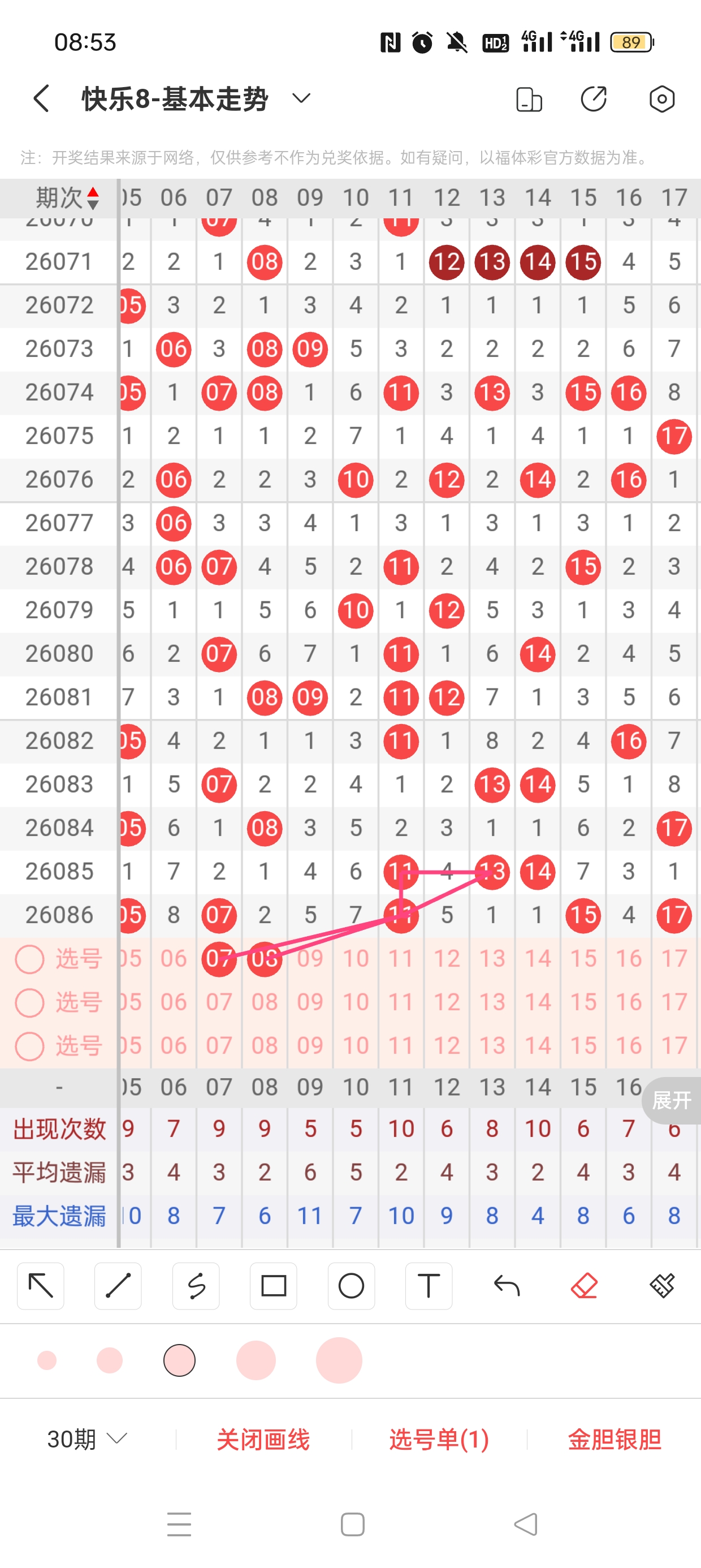This screenshot has height=1568, width=701.
Task: Select the text tool
Action: (429, 1286)
